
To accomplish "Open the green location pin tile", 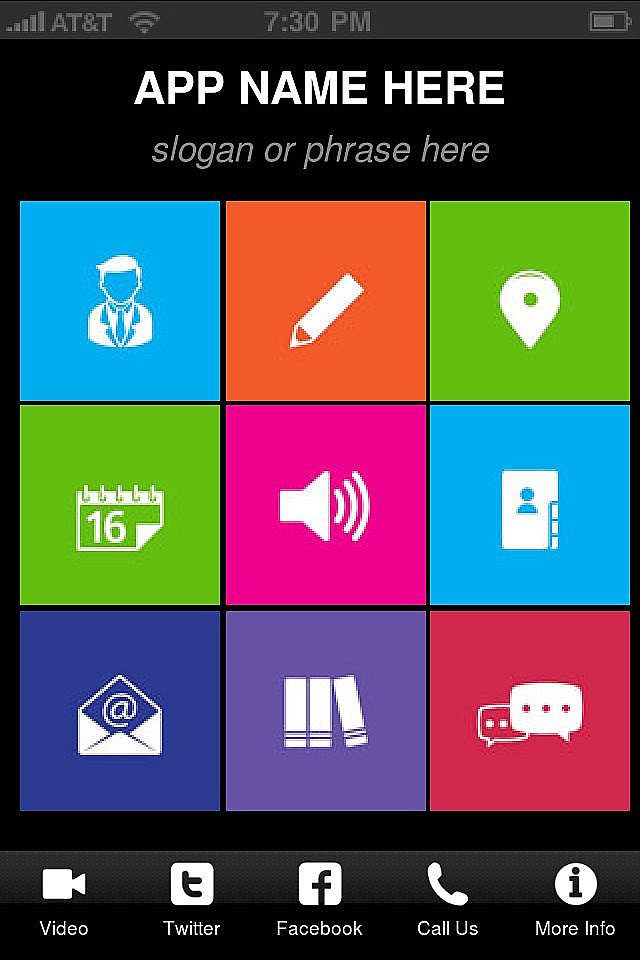I will (x=530, y=301).
